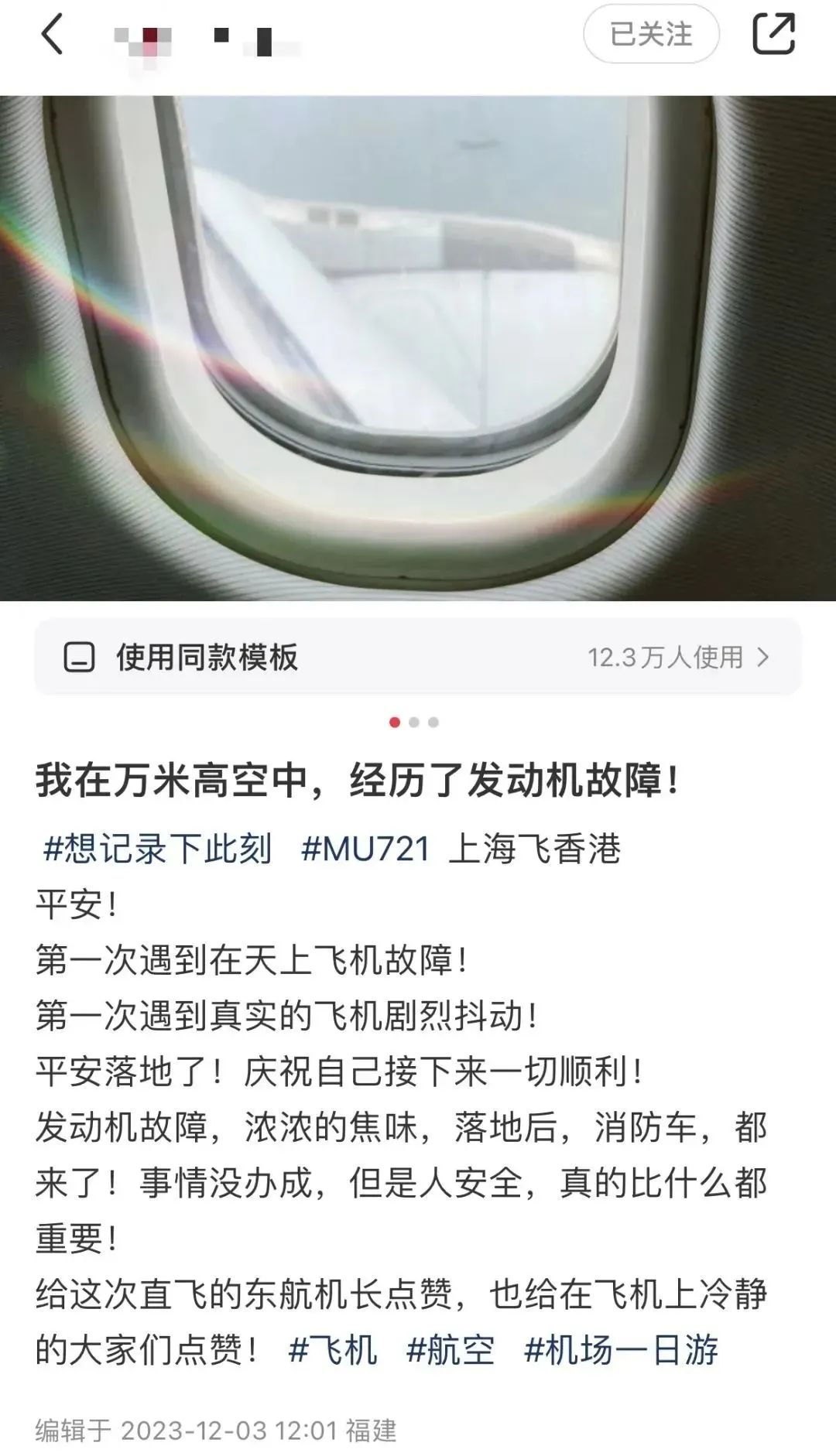Go back using the arrow

pos(52,35)
